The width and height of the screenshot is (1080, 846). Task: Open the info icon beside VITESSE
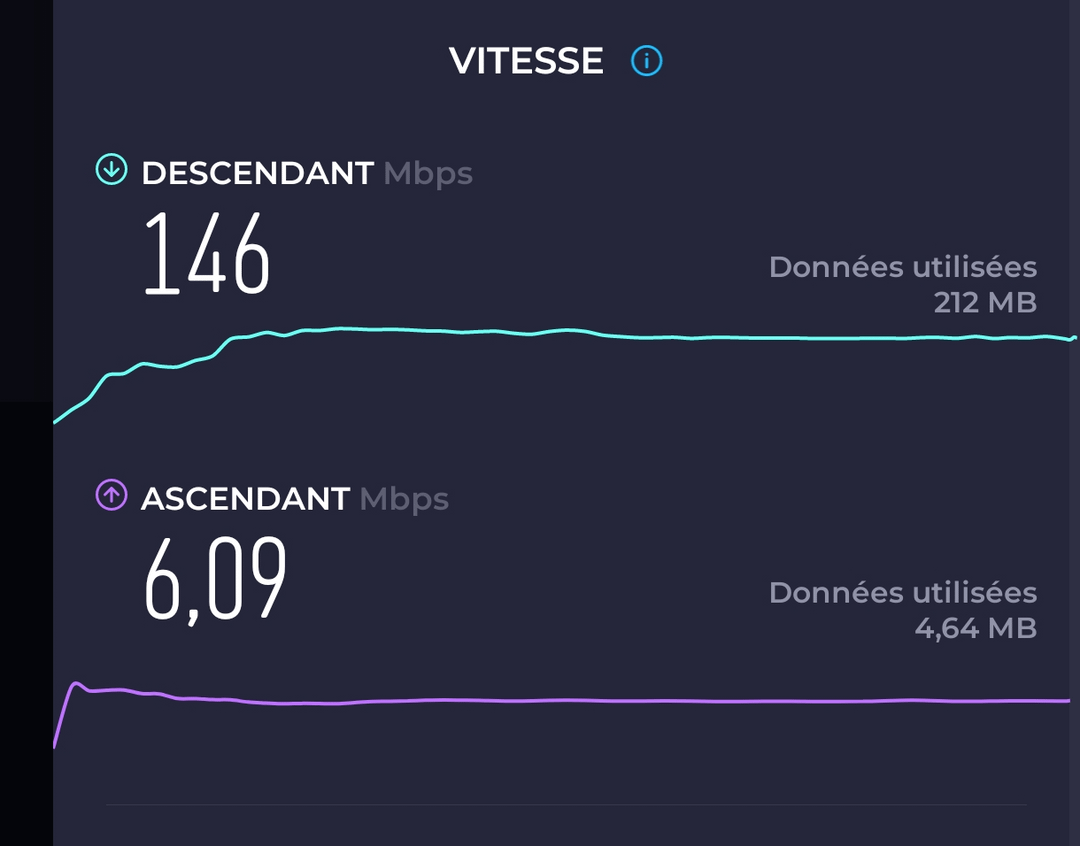coord(646,61)
